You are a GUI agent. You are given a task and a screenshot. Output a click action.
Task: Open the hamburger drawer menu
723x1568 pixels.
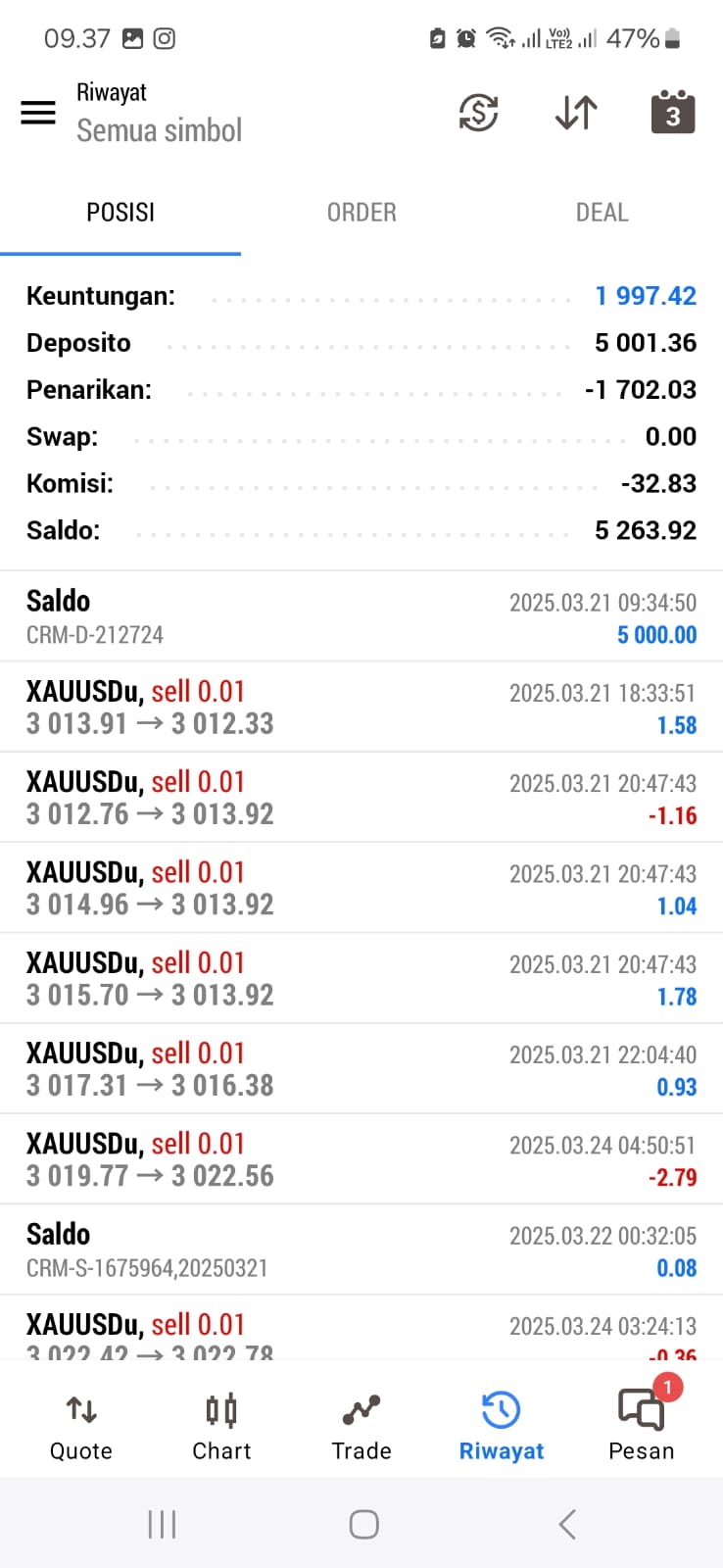38,113
